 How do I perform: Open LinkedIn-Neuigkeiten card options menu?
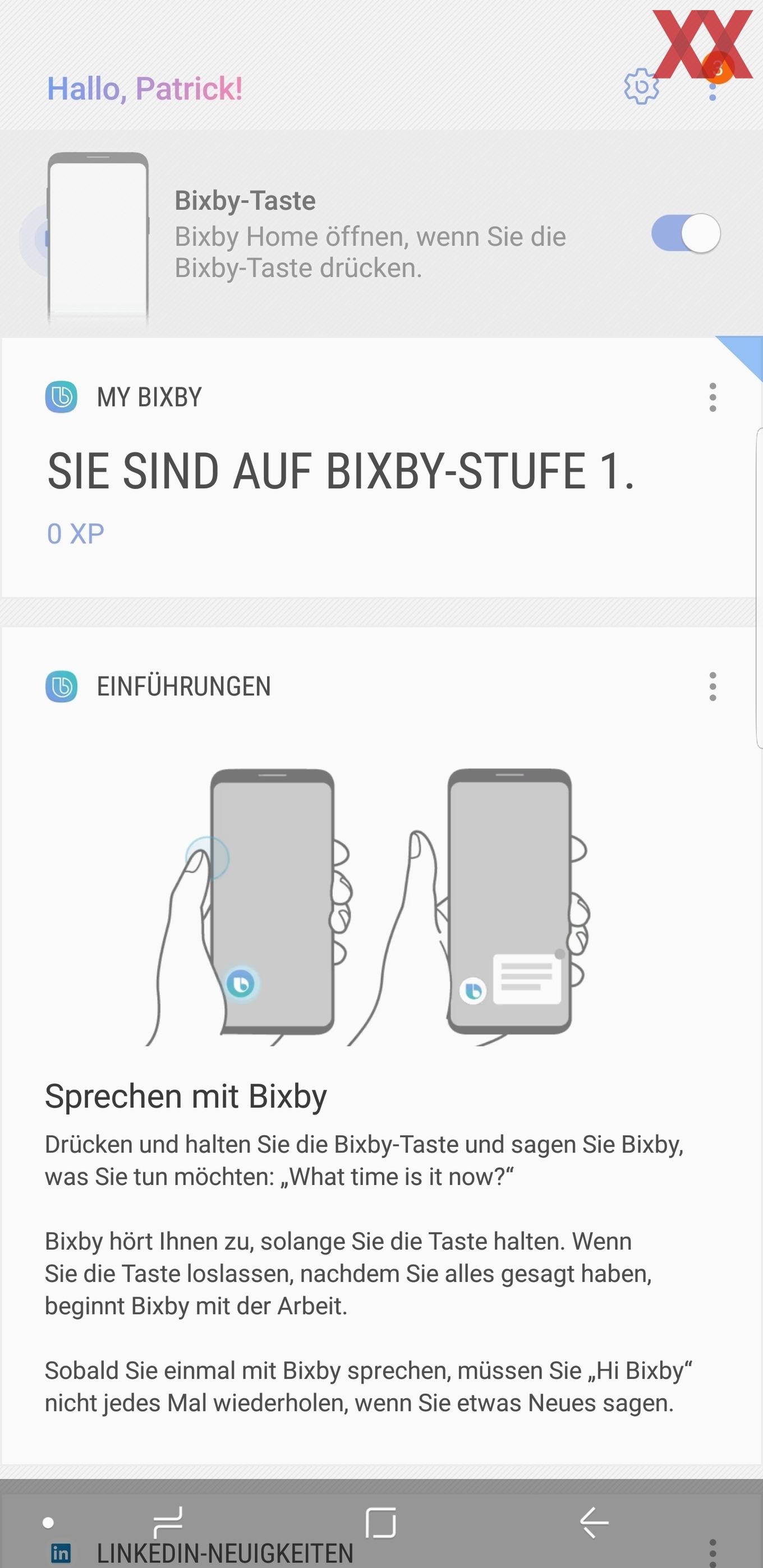point(713,1553)
